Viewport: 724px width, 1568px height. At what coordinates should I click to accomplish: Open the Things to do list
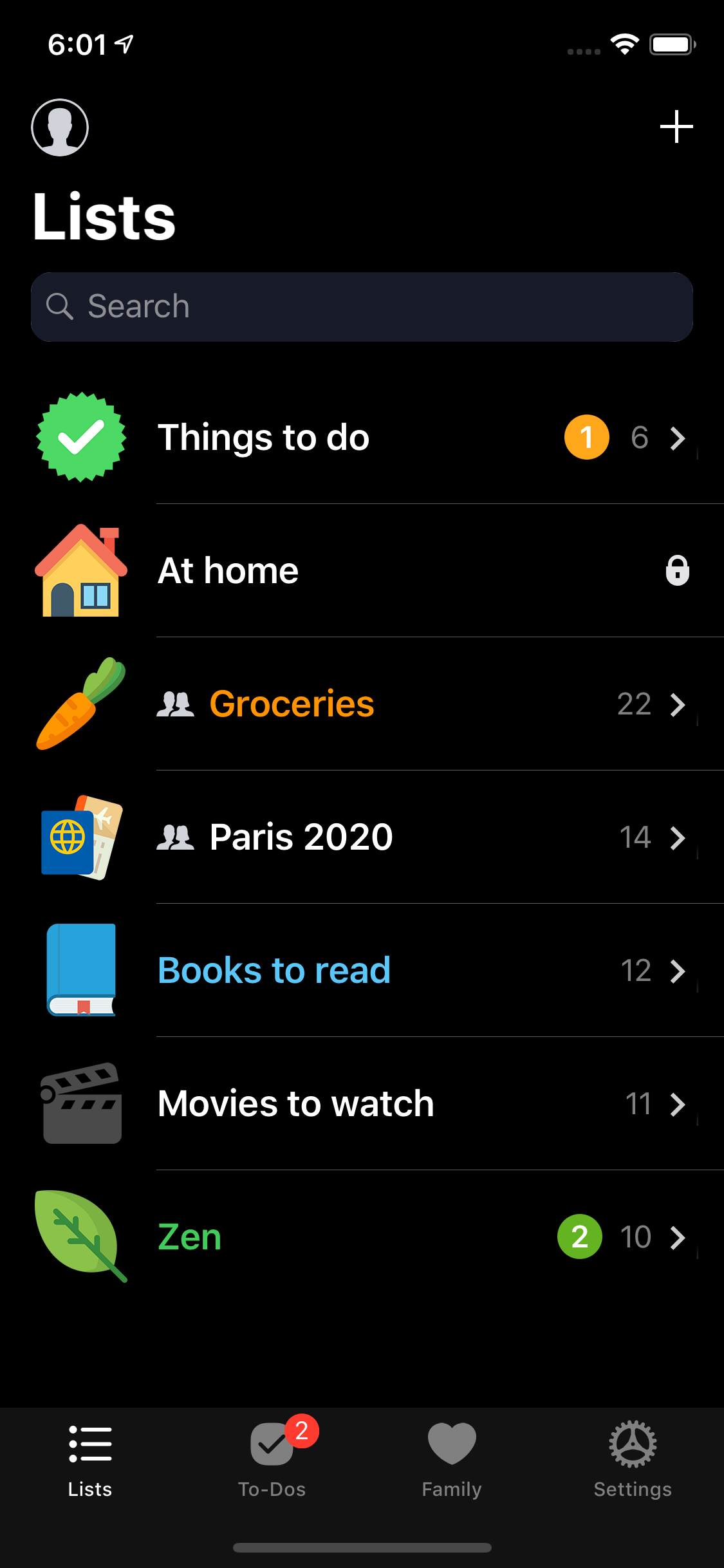tap(360, 438)
